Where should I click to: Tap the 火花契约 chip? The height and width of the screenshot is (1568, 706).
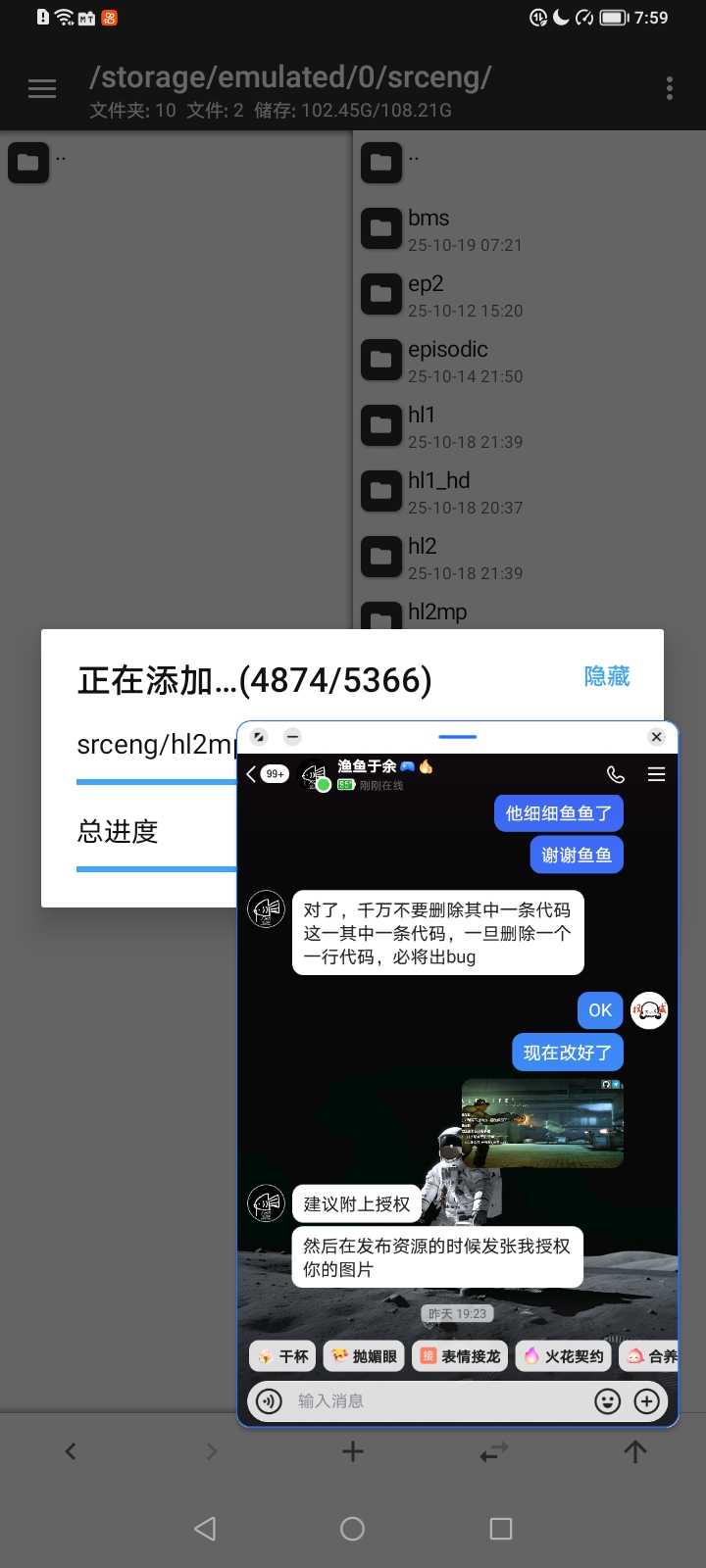pyautogui.click(x=564, y=1356)
